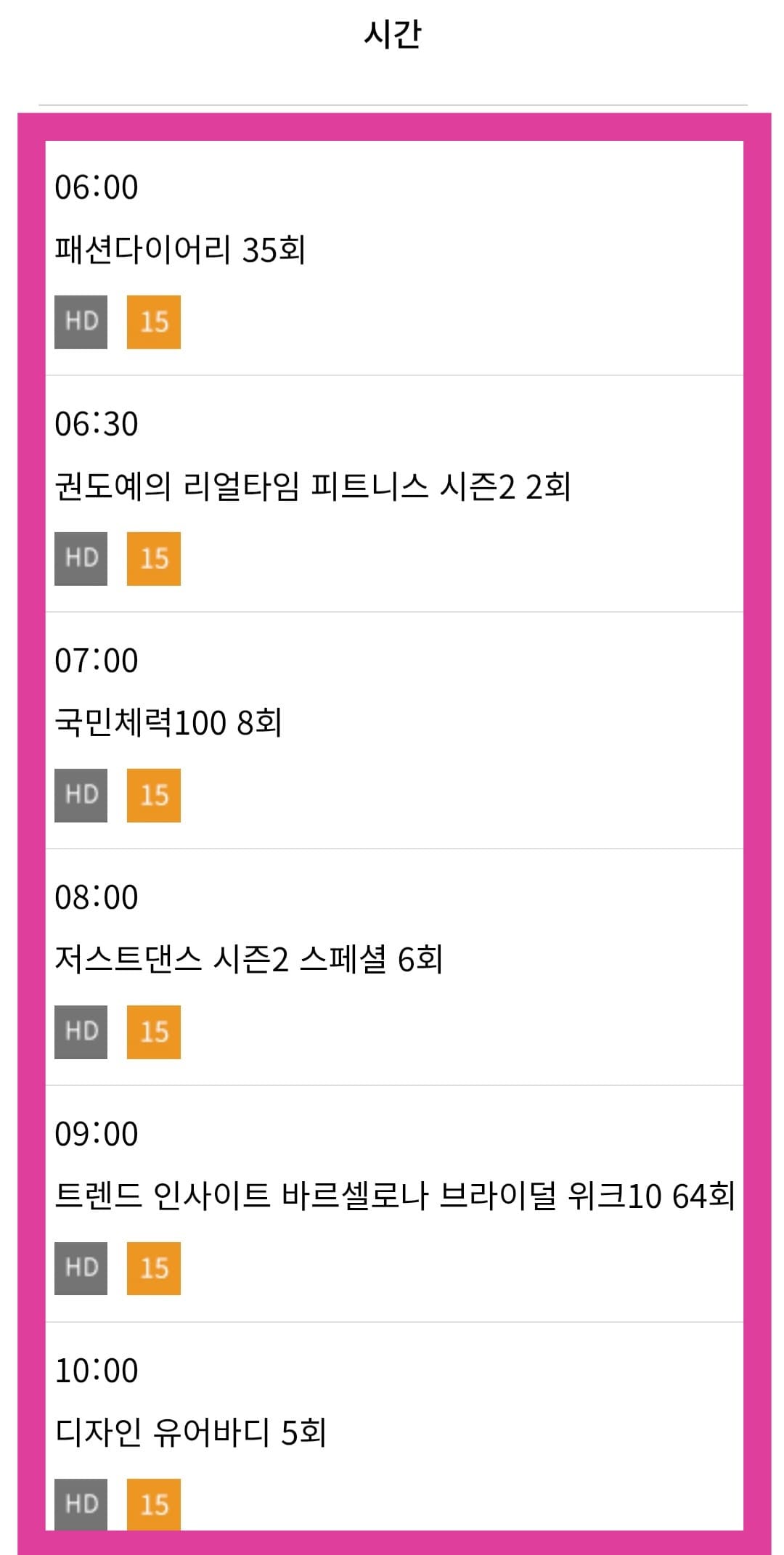Select the 07:00 time label
Image resolution: width=784 pixels, height=1555 pixels.
click(97, 659)
